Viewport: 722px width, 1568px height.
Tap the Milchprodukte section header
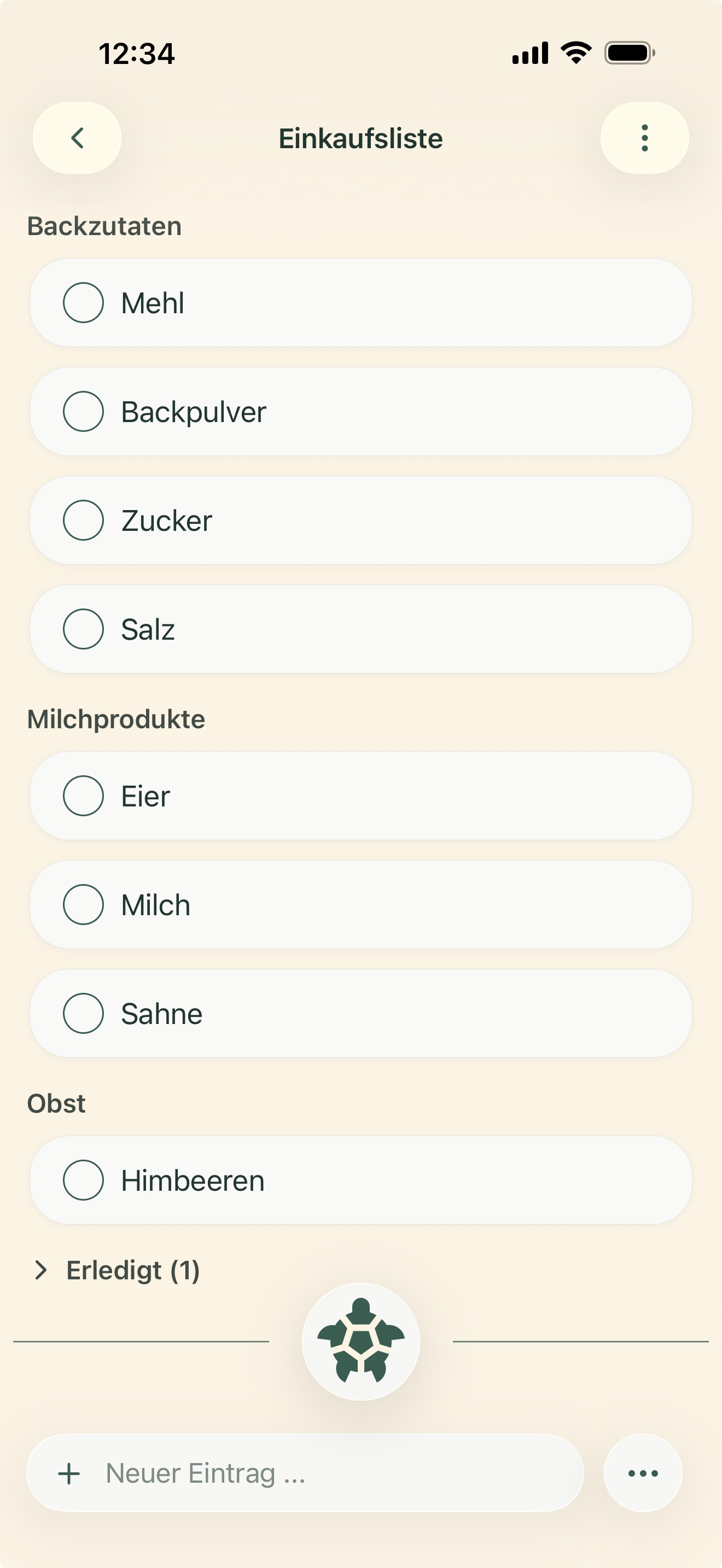click(x=117, y=718)
